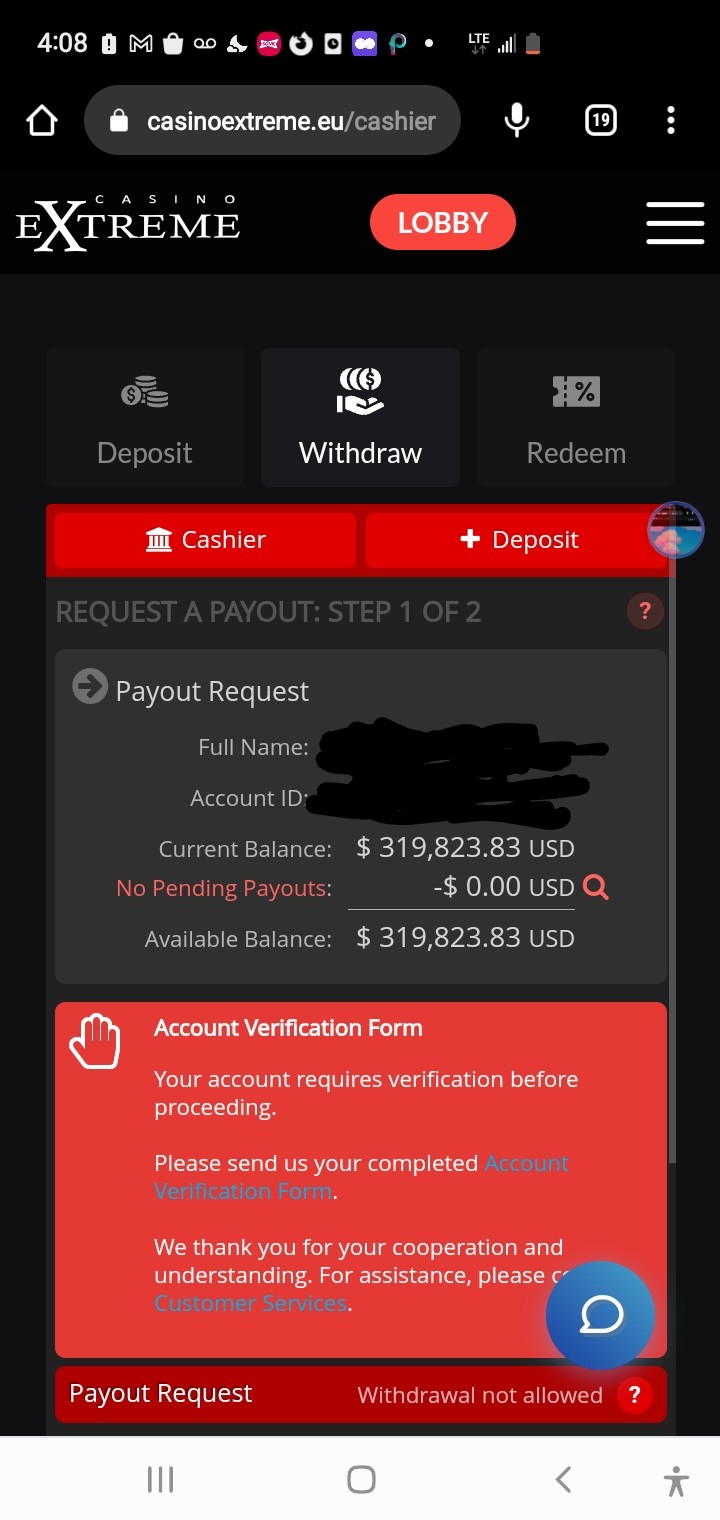Open the browser overflow menu
Image resolution: width=720 pixels, height=1520 pixels.
671,121
